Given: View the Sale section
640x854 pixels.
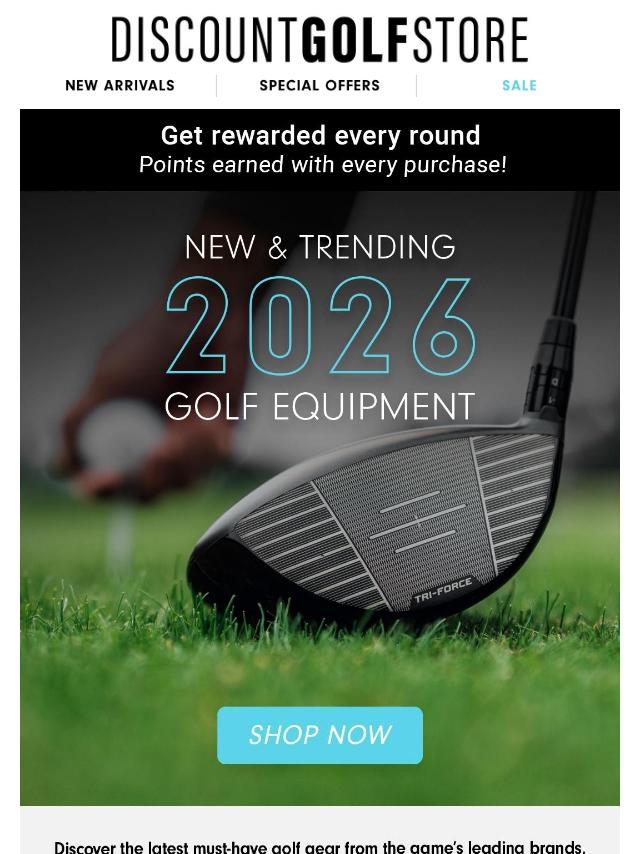Looking at the screenshot, I should [519, 86].
